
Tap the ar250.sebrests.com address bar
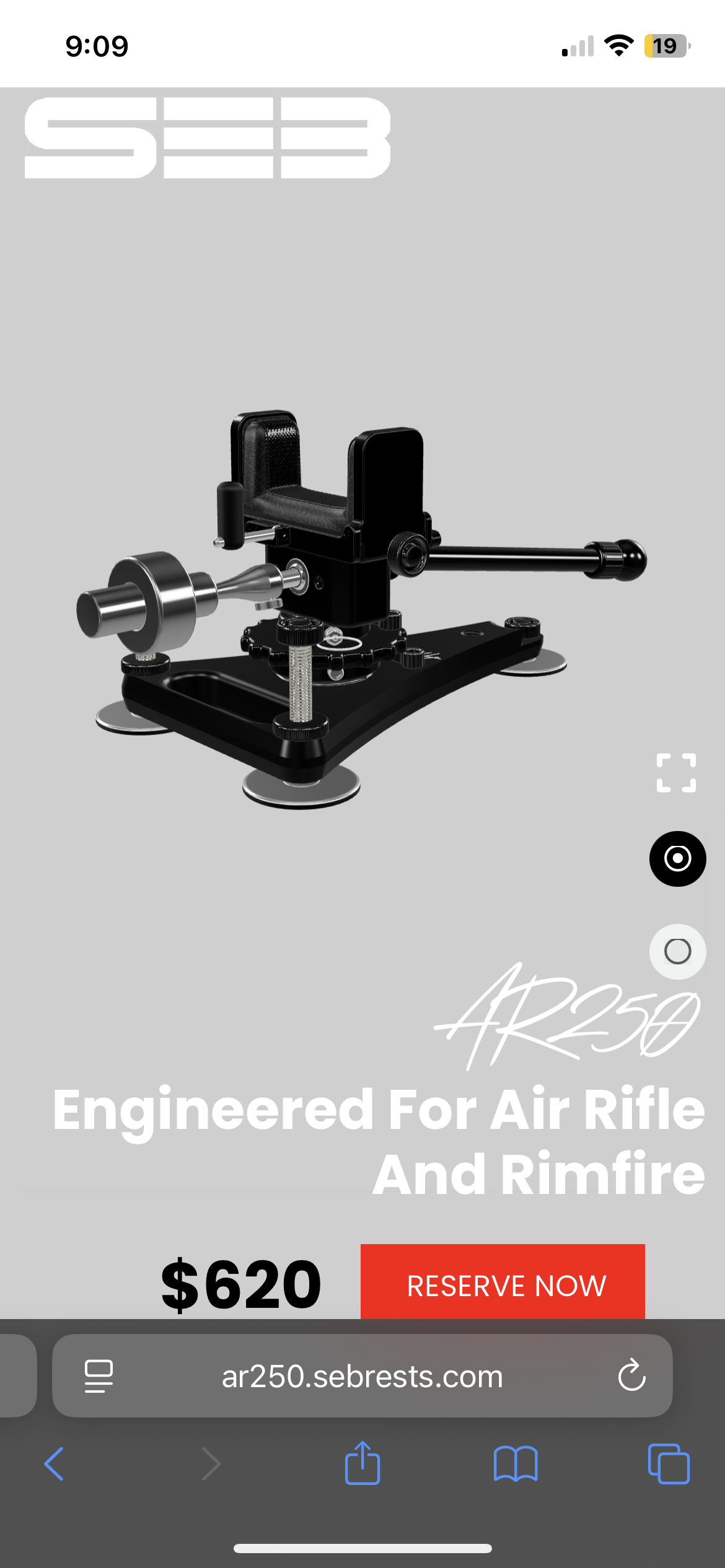coord(362,1376)
